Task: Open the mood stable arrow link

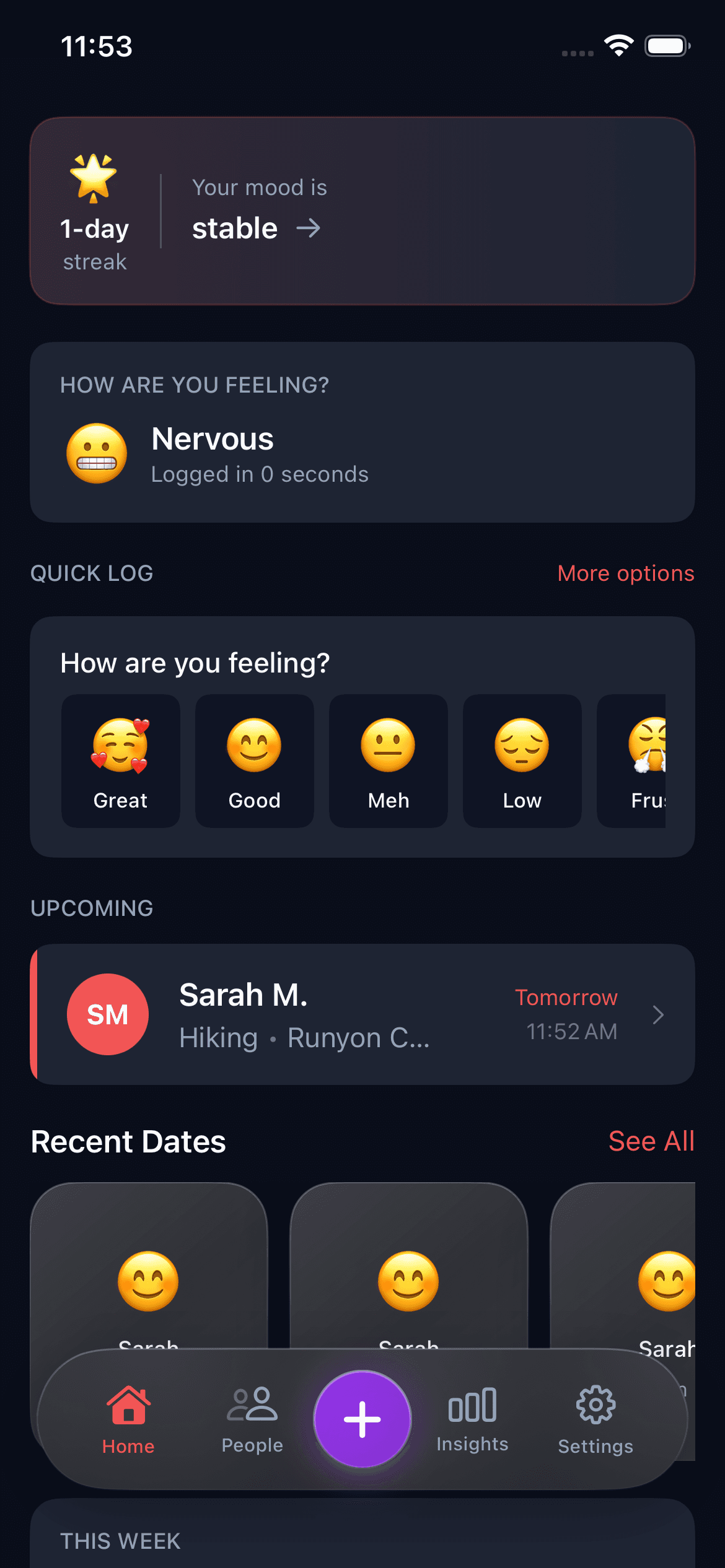Action: point(310,228)
